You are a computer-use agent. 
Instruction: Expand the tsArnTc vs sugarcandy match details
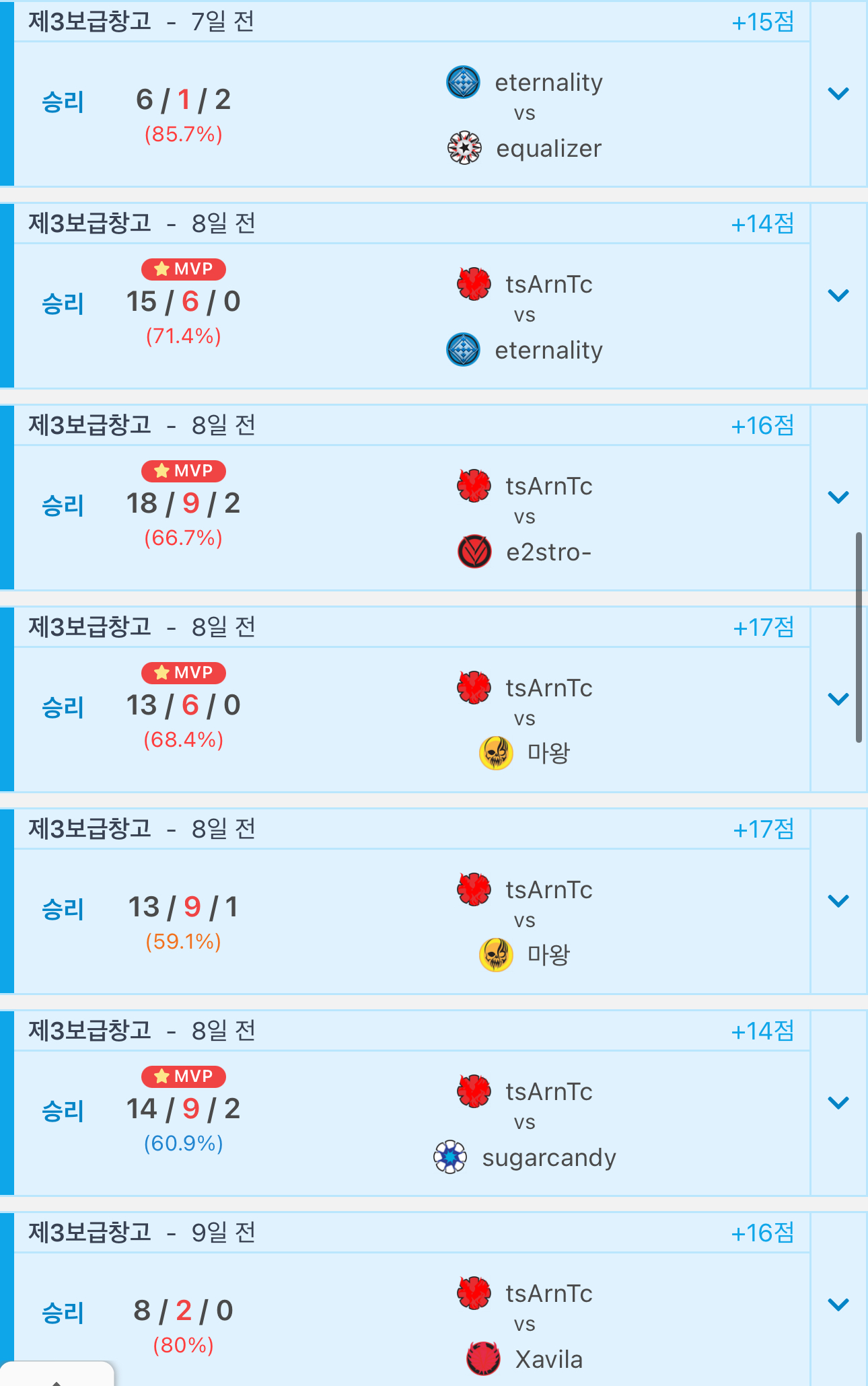[x=838, y=1103]
